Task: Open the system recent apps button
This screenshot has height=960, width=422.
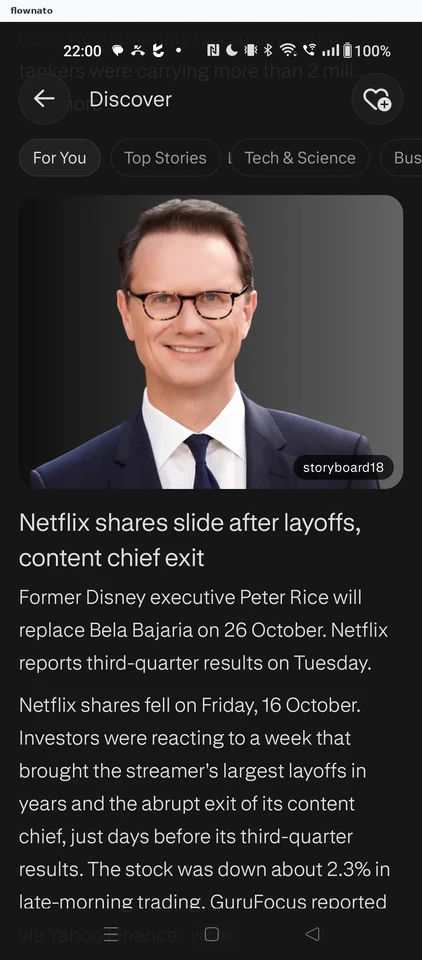Action: [x=111, y=934]
